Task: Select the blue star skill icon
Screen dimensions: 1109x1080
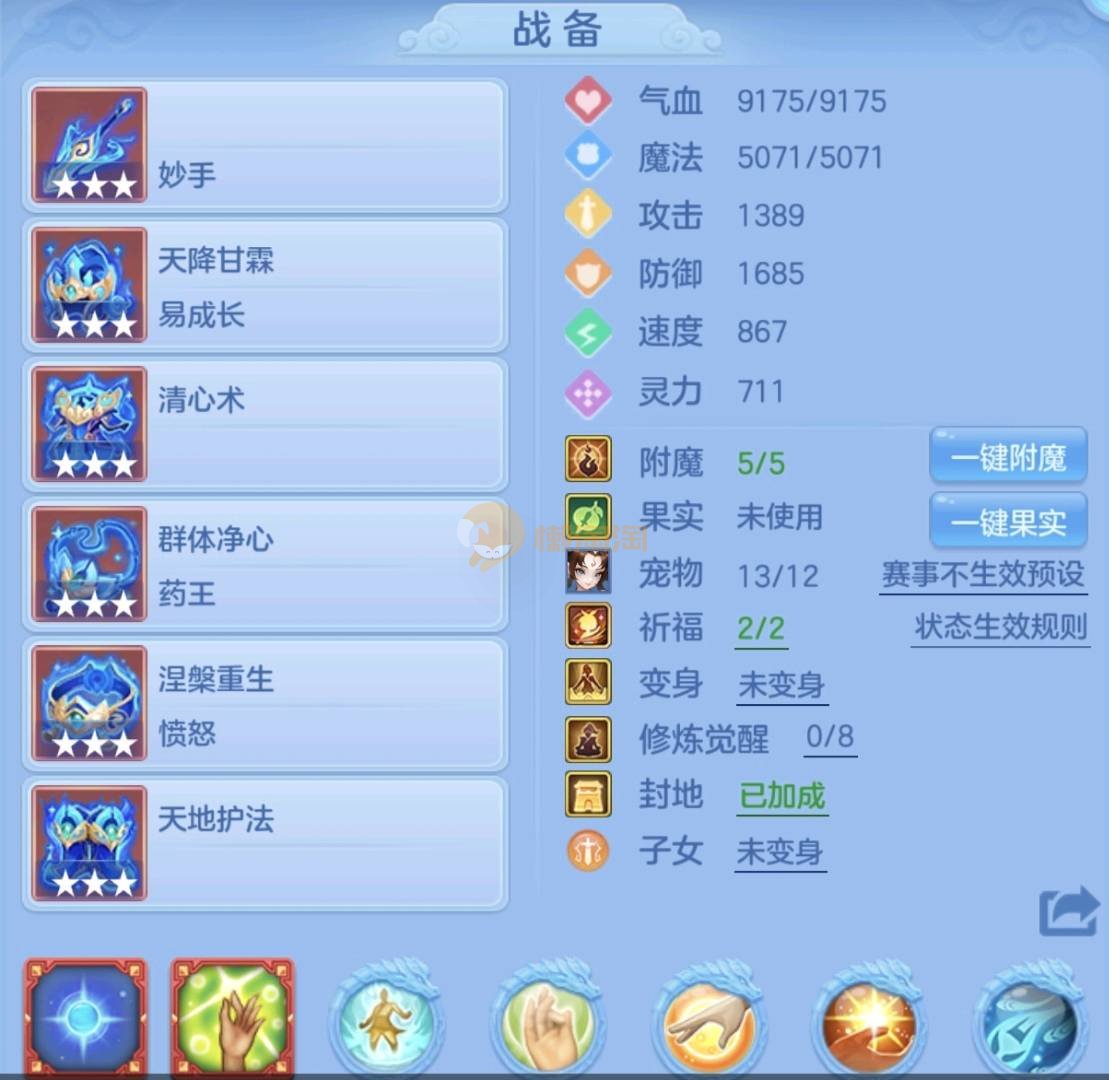Action: tap(86, 1018)
